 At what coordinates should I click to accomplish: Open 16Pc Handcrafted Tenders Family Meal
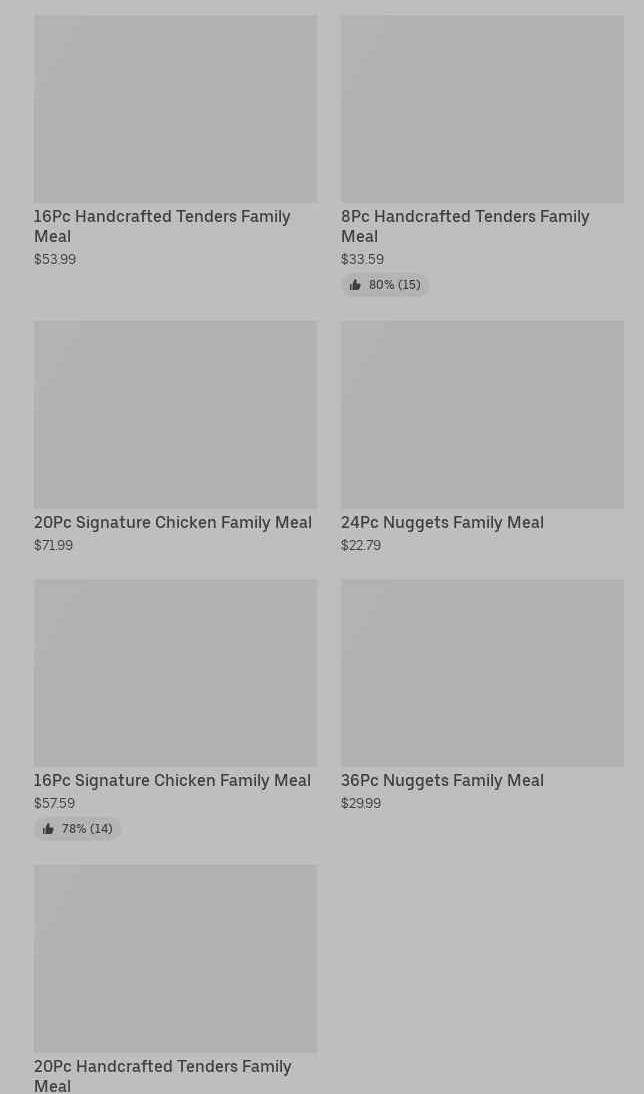pos(175,142)
